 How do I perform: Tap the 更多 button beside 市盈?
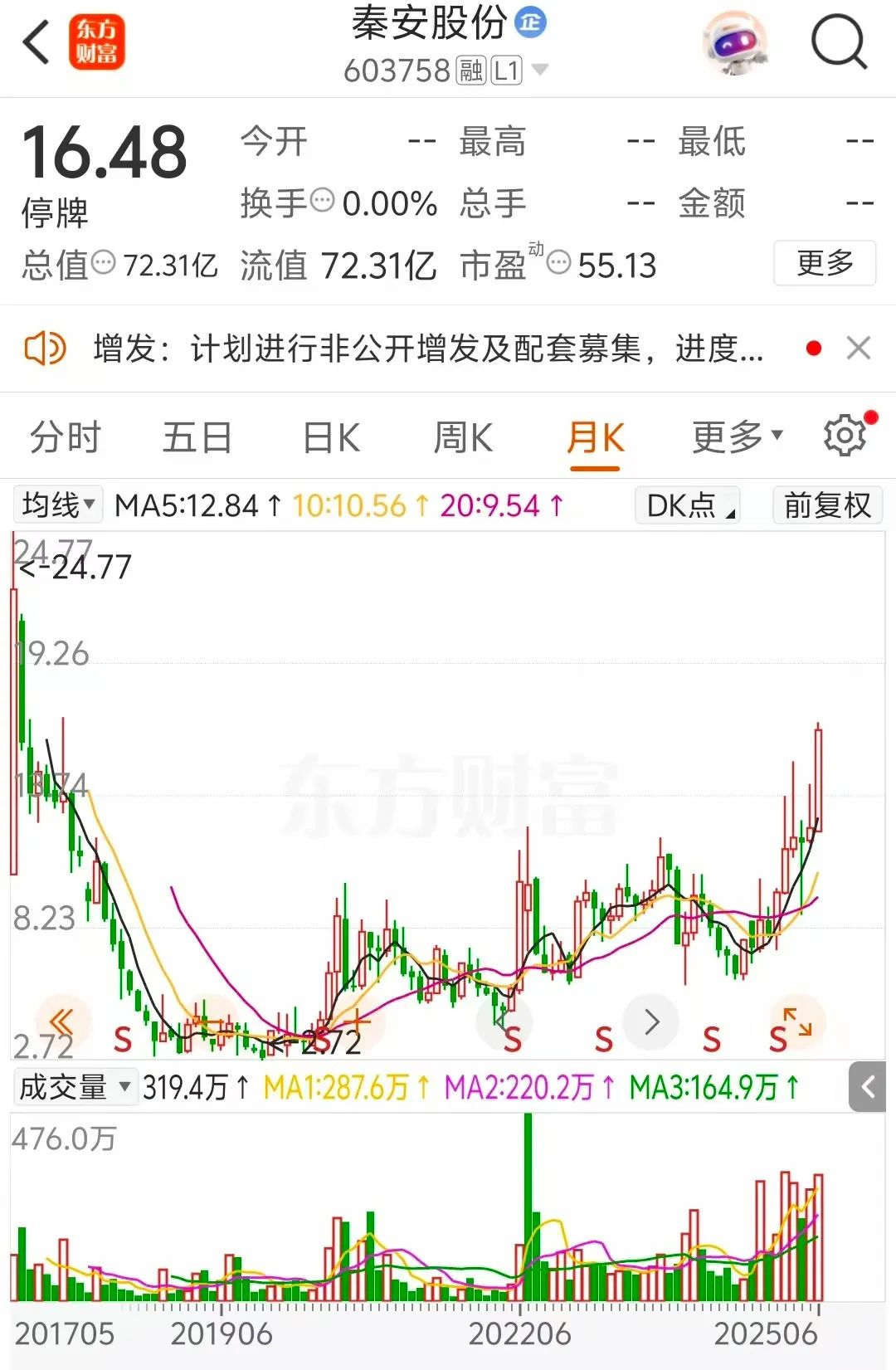(x=824, y=263)
